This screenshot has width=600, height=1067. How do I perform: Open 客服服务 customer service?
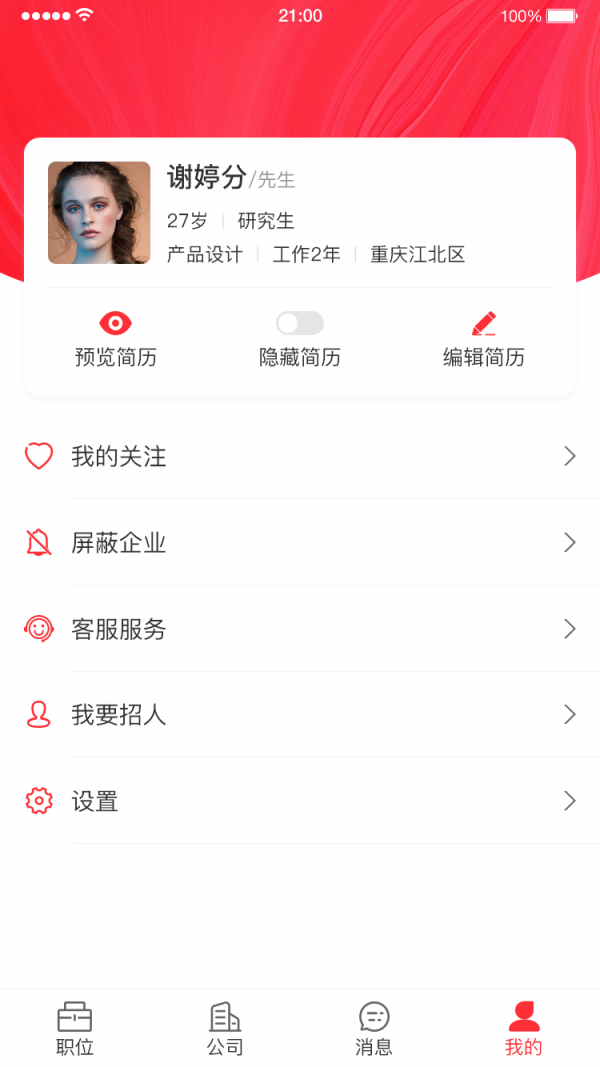pos(300,629)
